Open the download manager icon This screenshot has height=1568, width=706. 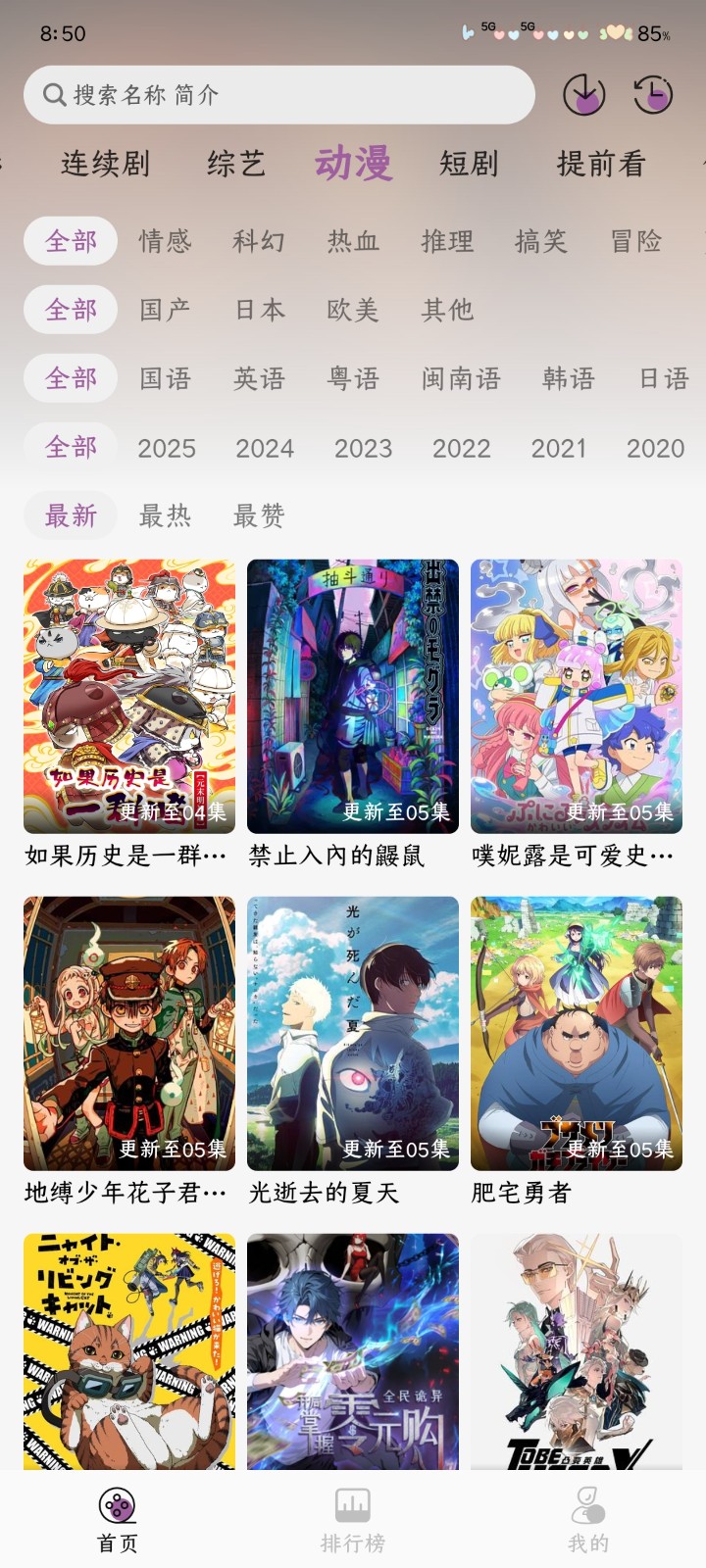(584, 95)
